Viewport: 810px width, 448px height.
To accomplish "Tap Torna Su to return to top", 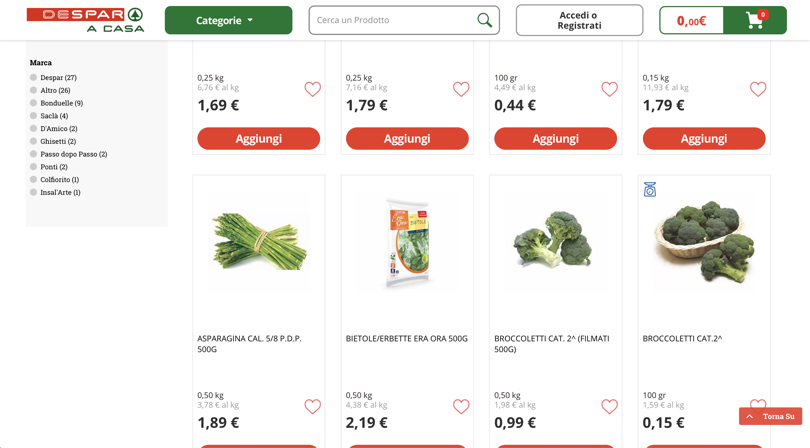I will point(770,416).
